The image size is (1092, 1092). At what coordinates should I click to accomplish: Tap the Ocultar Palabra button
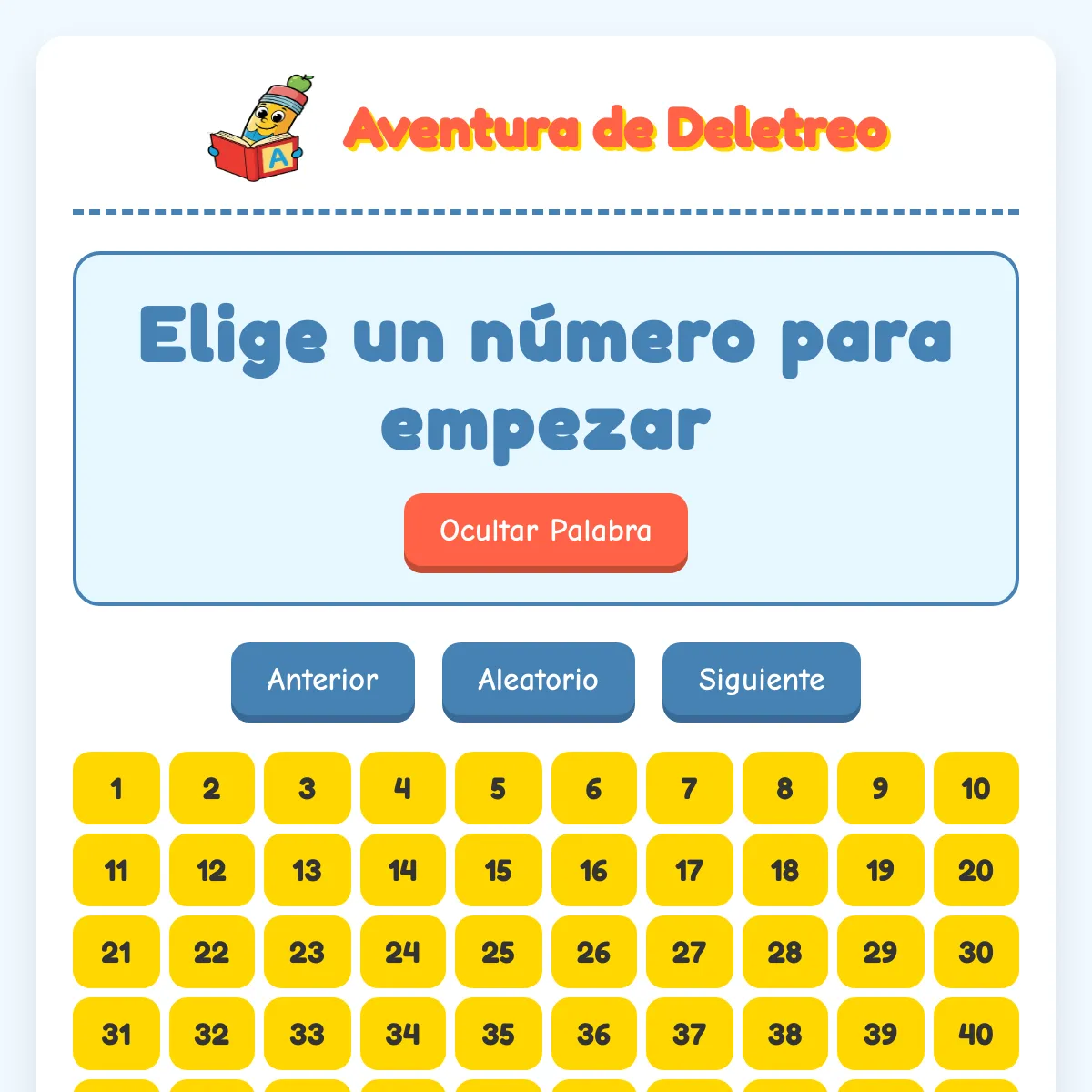[x=545, y=531]
